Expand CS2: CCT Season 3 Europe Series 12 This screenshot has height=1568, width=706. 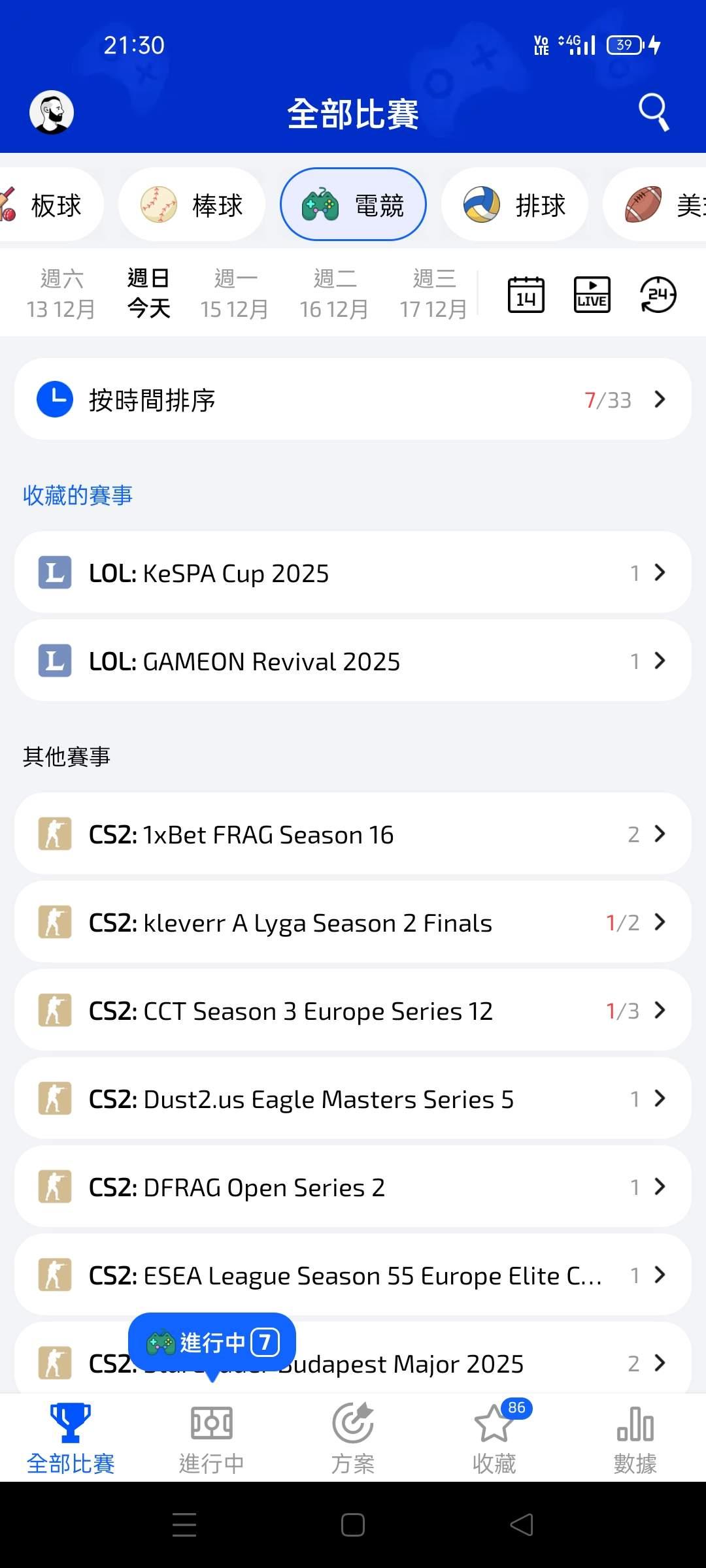coord(353,1011)
